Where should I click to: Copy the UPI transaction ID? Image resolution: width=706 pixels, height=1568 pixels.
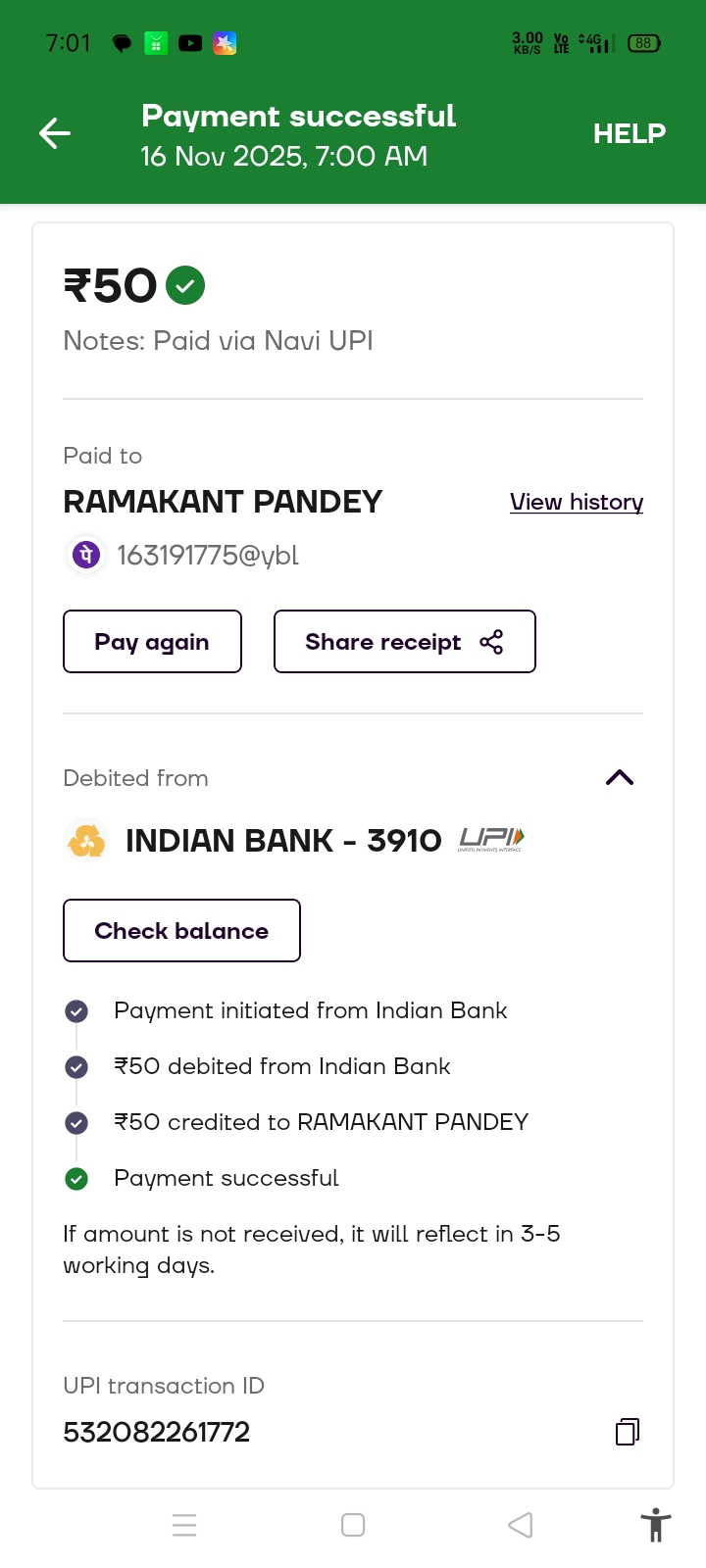pos(628,1432)
